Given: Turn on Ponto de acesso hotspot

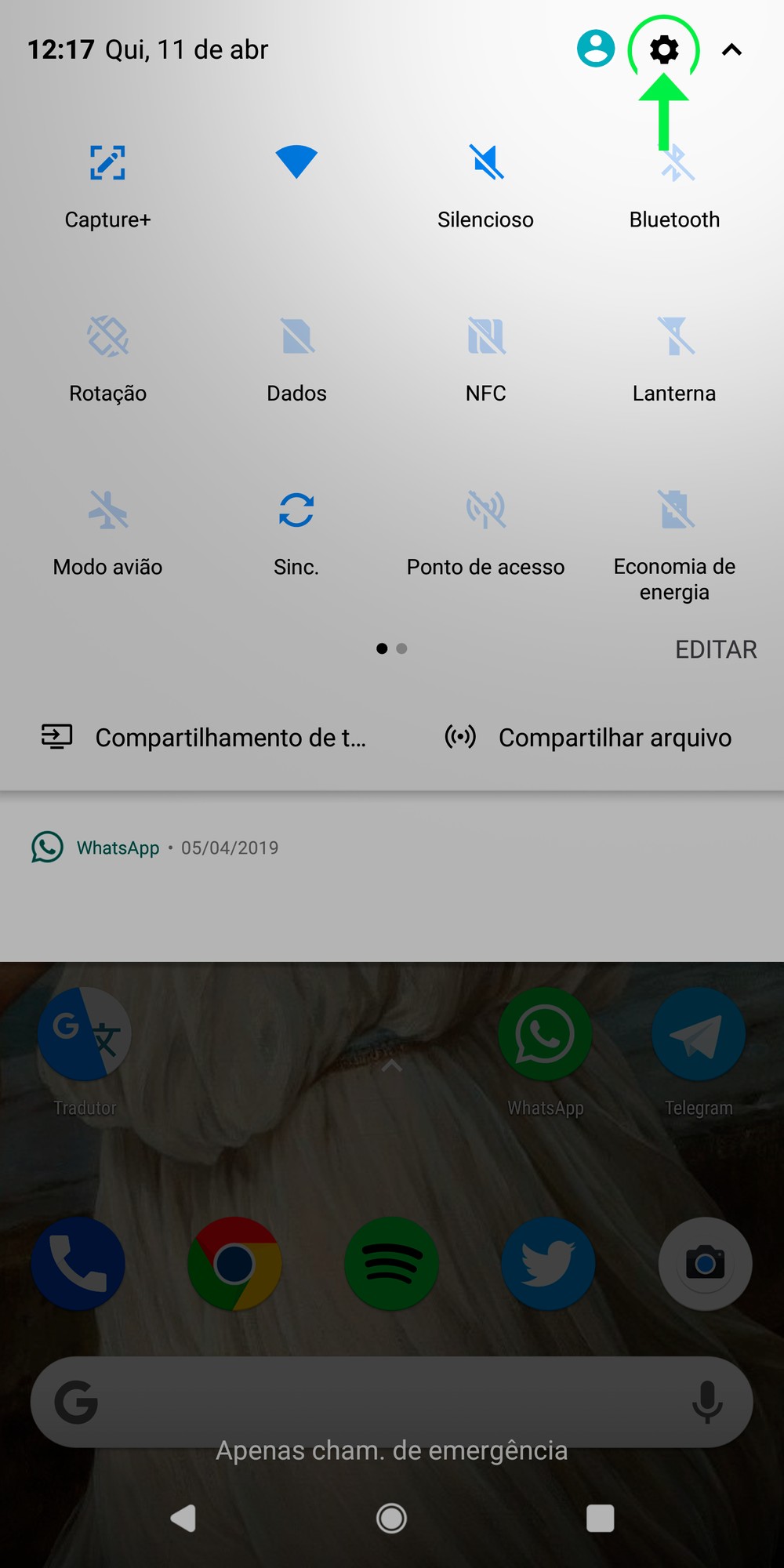Looking at the screenshot, I should point(486,510).
